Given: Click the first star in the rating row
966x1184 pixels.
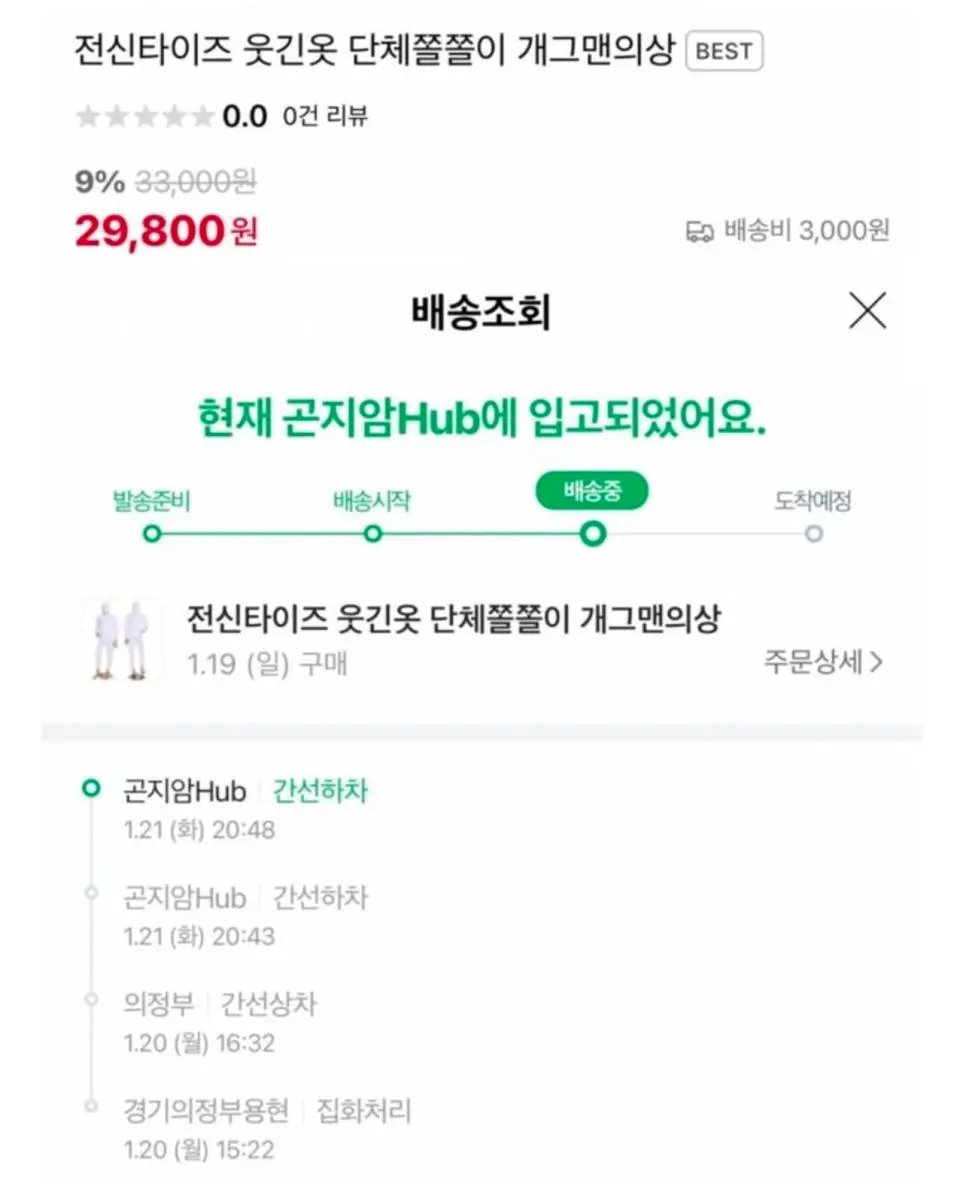Looking at the screenshot, I should coord(89,117).
